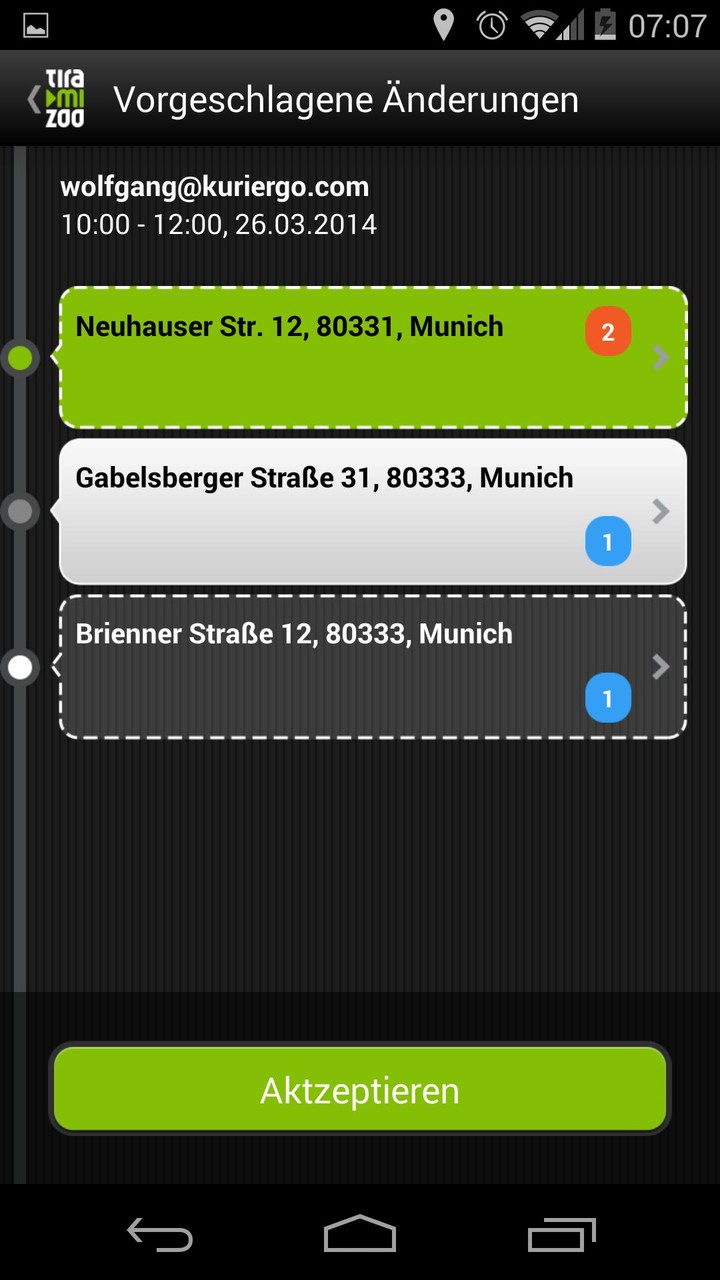Screen dimensions: 720x1280
Task: Tap the system back button
Action: (160, 1235)
